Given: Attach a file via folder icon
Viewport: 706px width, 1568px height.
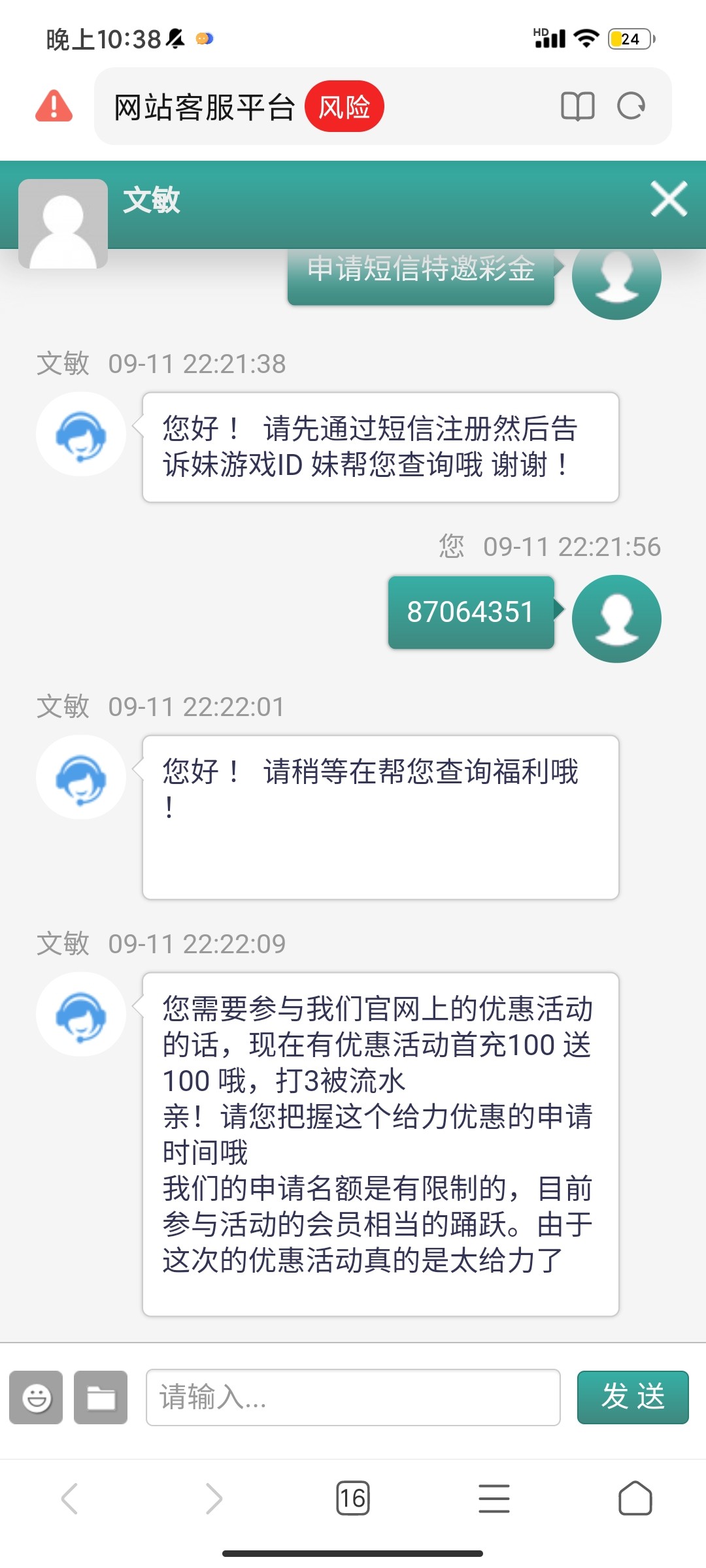Looking at the screenshot, I should 101,1397.
